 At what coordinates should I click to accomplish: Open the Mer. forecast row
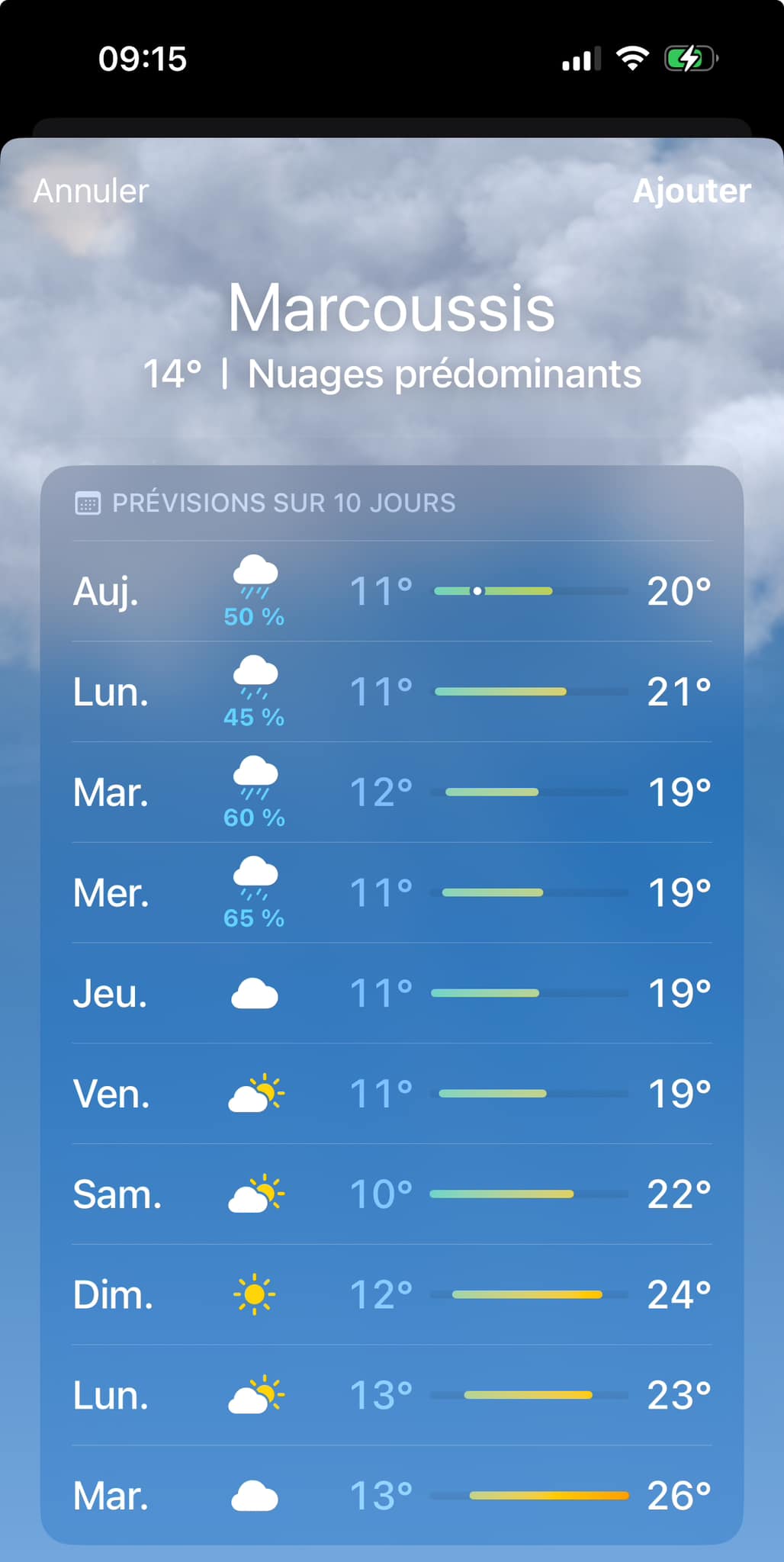pos(391,893)
